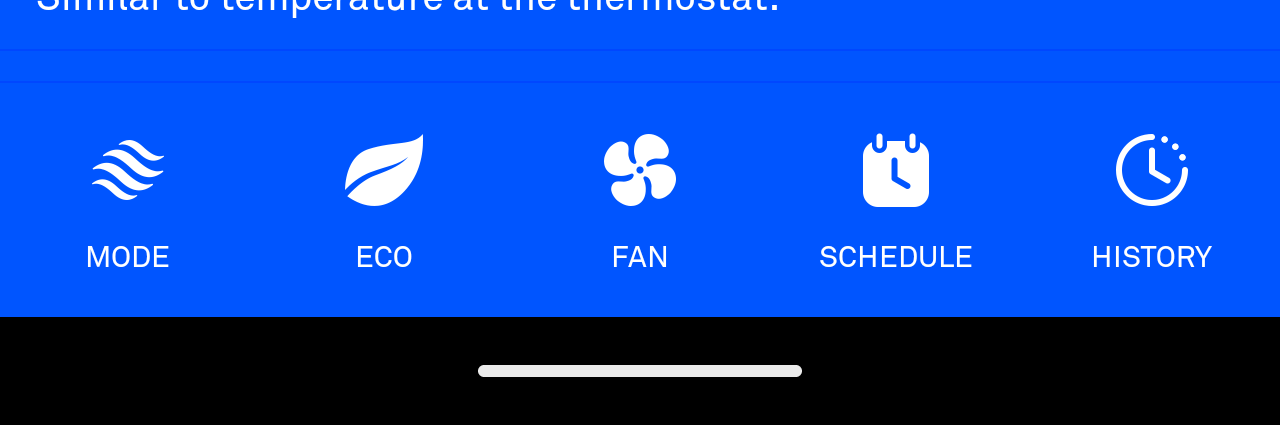Open the thermostat Schedule
This screenshot has width=1280, height=425.
click(x=896, y=200)
